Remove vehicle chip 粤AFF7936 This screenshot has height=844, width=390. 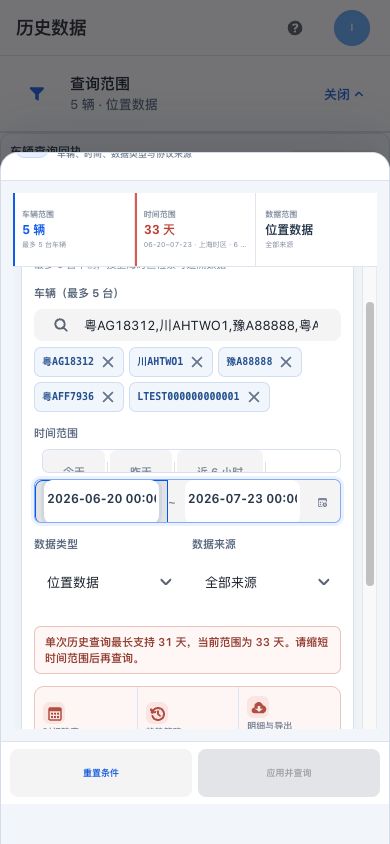pos(108,397)
